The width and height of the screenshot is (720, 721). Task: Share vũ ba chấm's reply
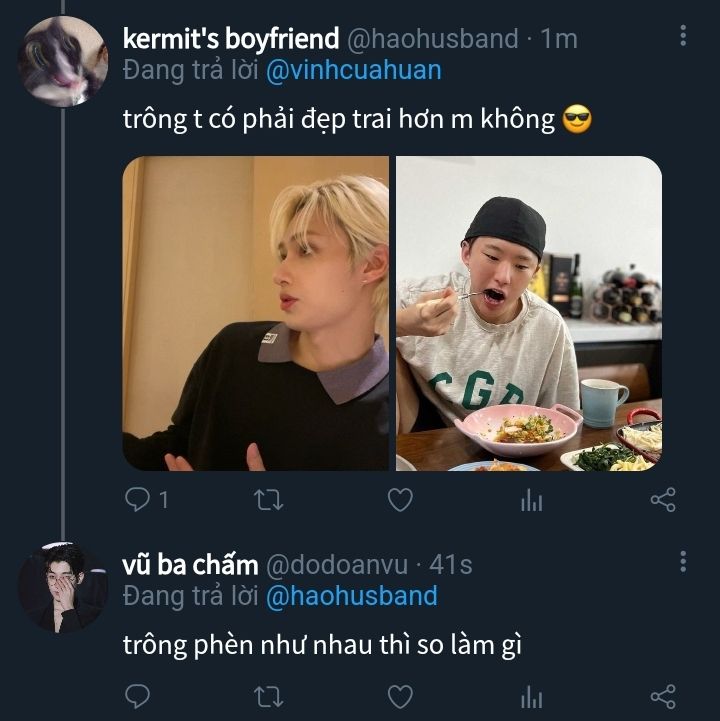pos(663,695)
